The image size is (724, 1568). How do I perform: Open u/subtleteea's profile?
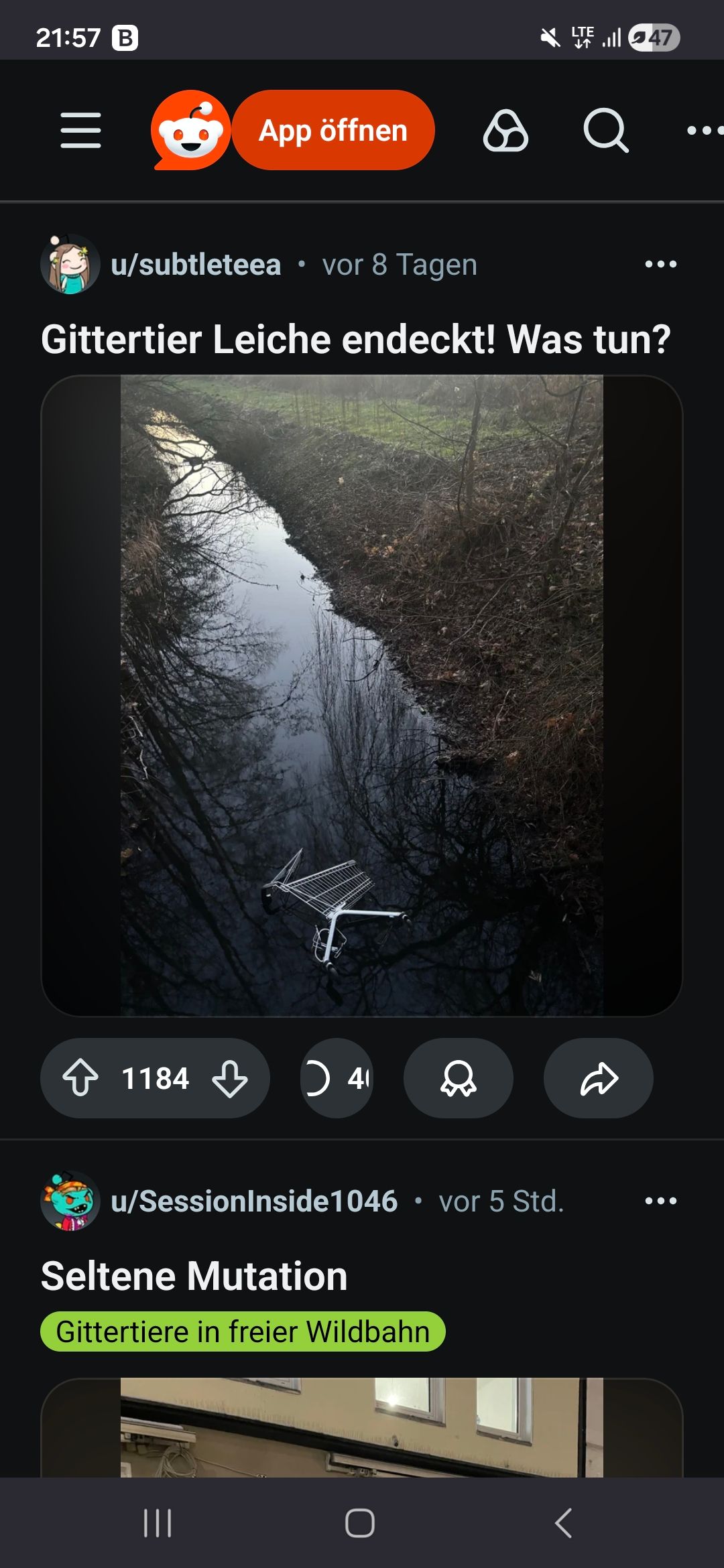(195, 265)
